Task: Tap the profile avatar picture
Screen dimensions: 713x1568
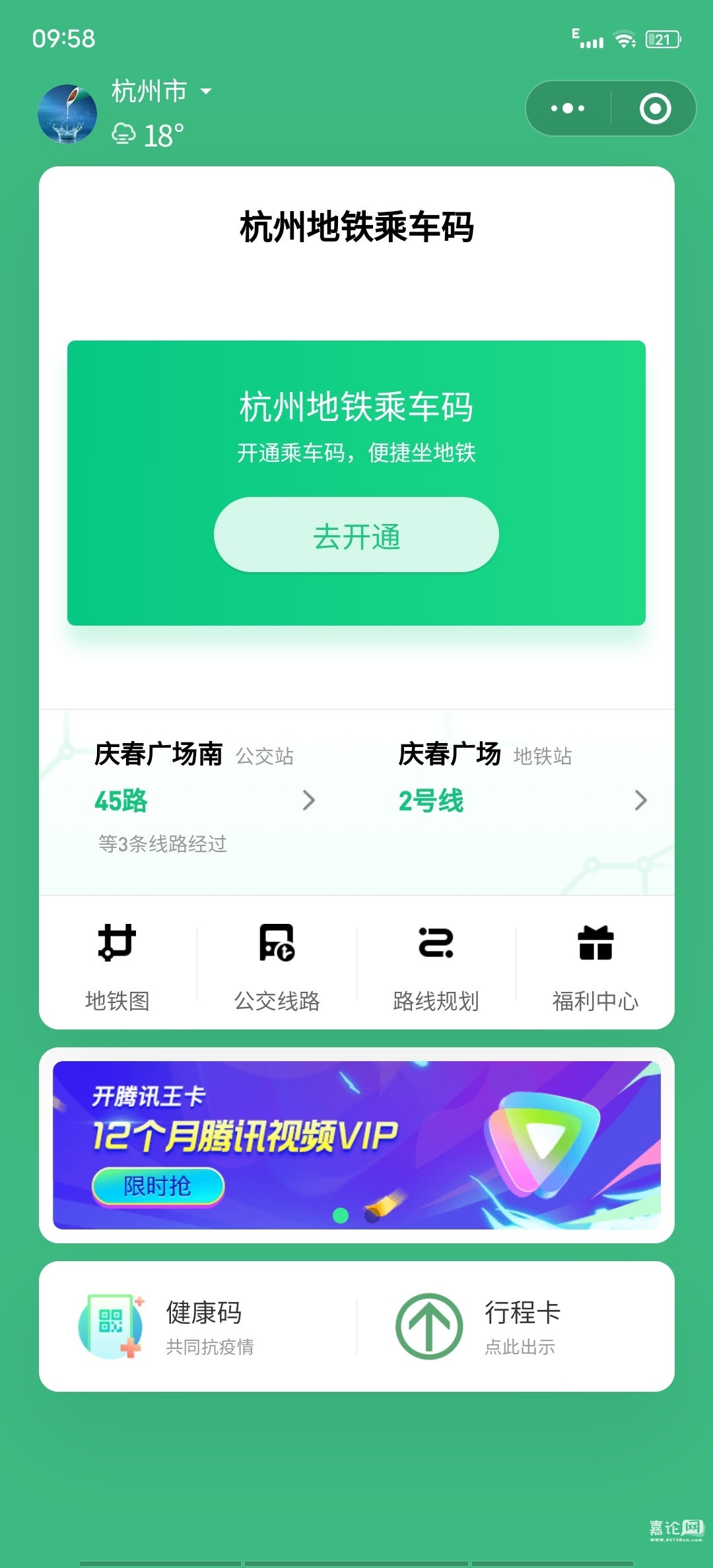Action: (67, 114)
